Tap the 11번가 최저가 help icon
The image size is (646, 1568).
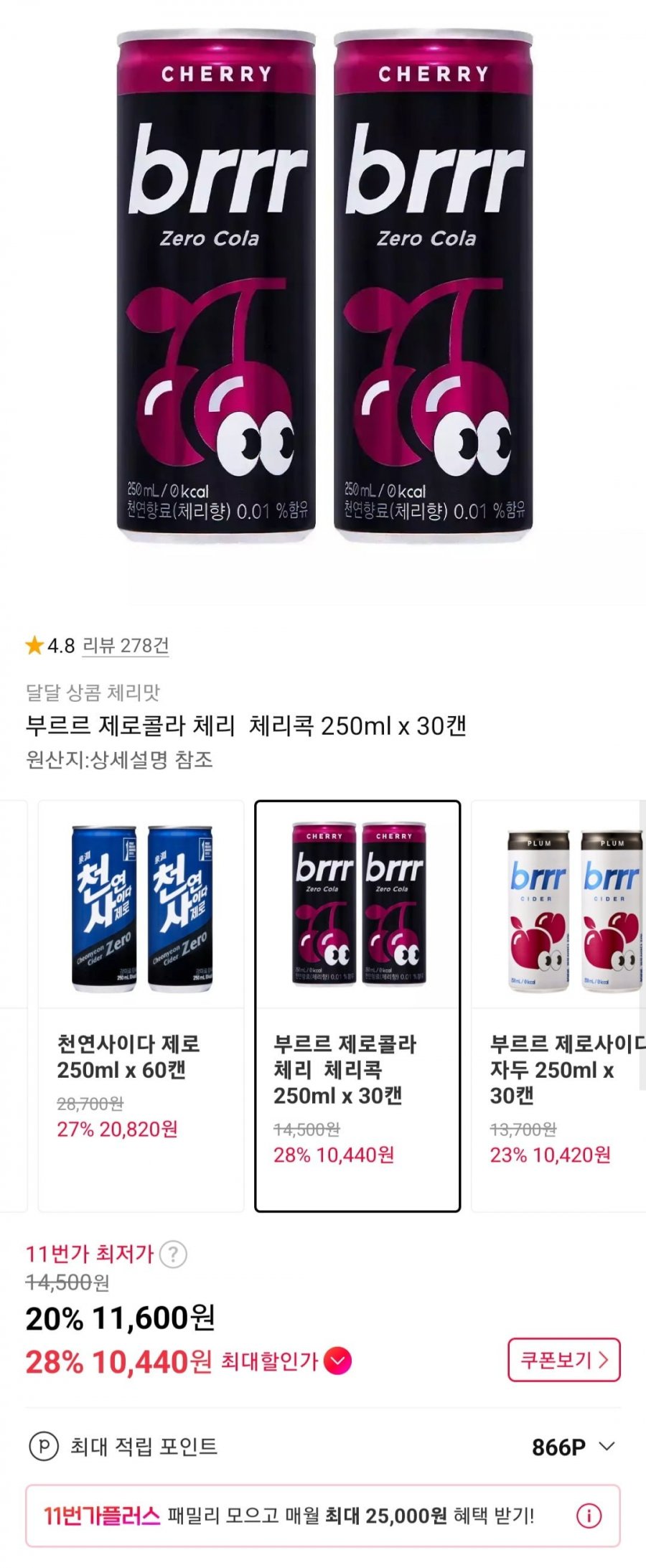173,1254
